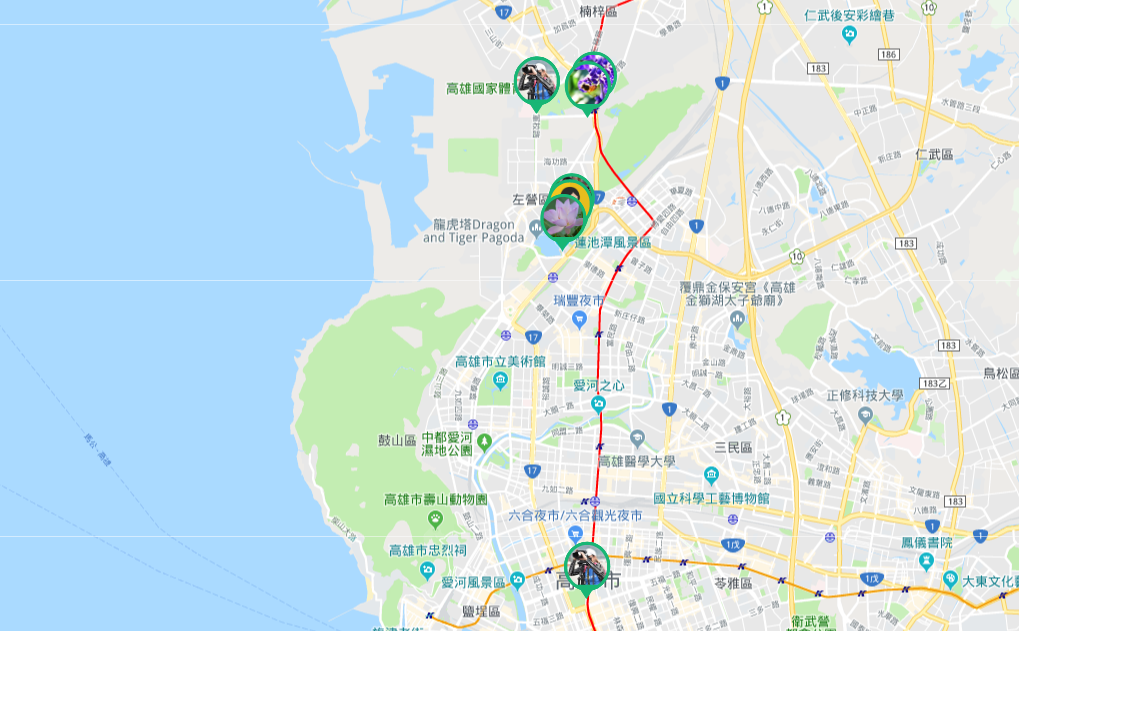Tap the 國立科學工藝博物館 museum pin

click(711, 475)
